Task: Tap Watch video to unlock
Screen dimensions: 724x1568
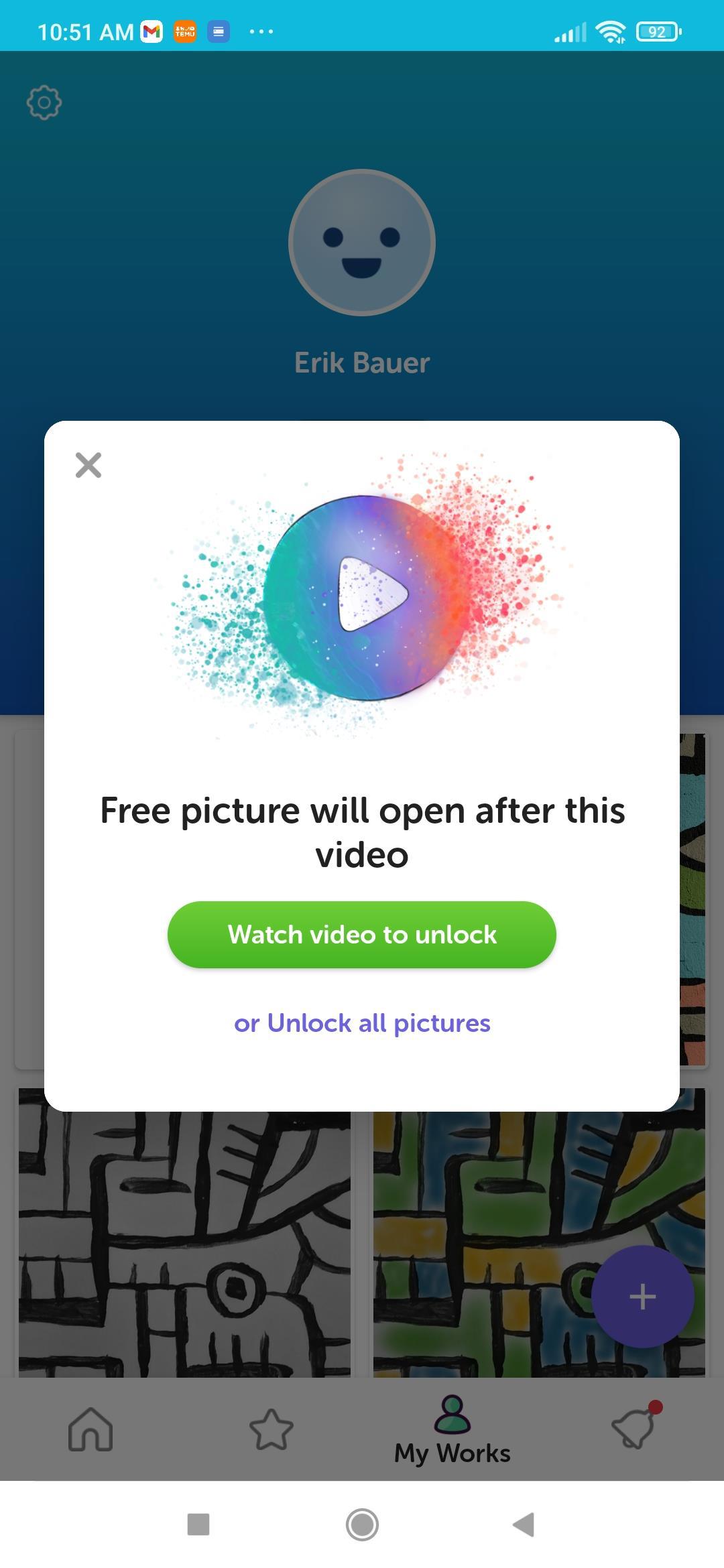Action: [362, 934]
